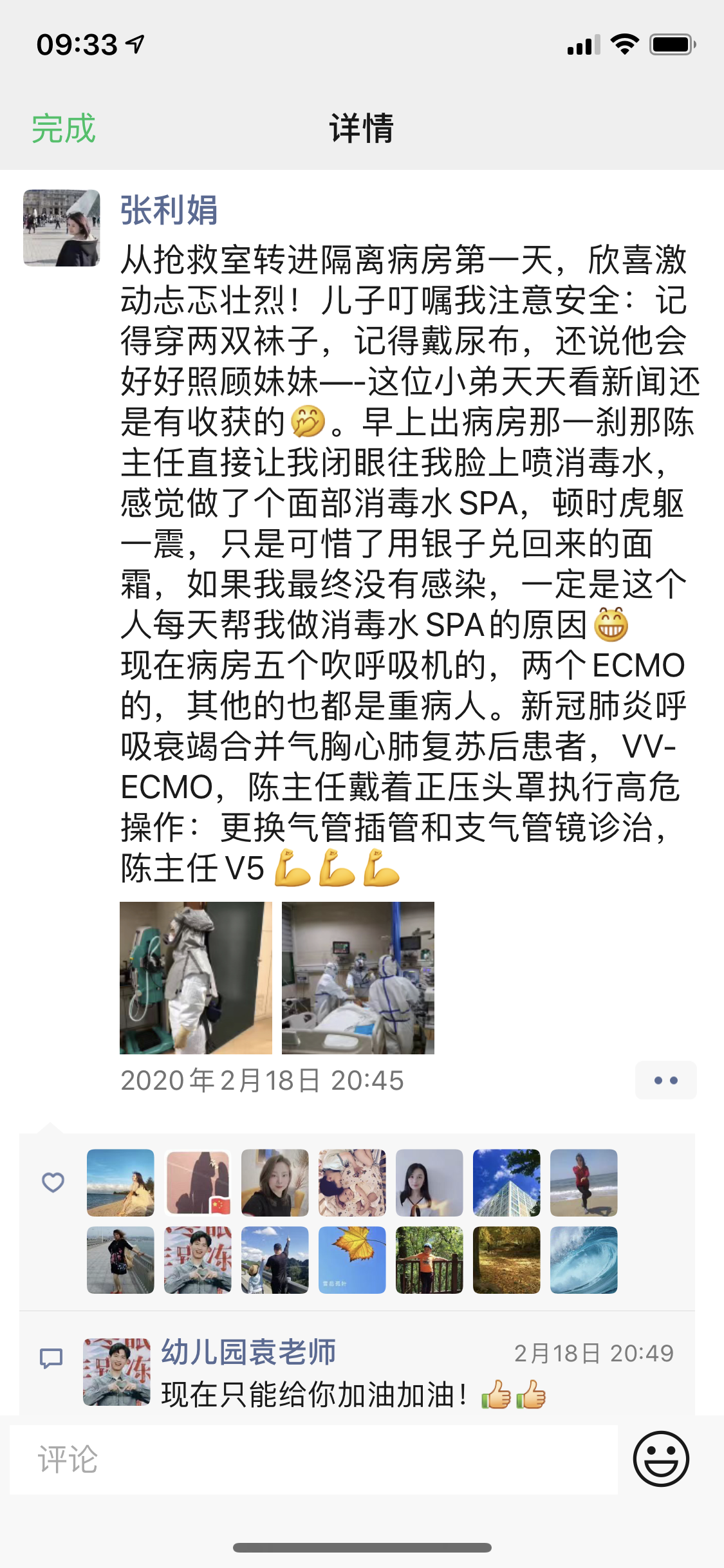Tap 完成 to close the details

[x=64, y=128]
